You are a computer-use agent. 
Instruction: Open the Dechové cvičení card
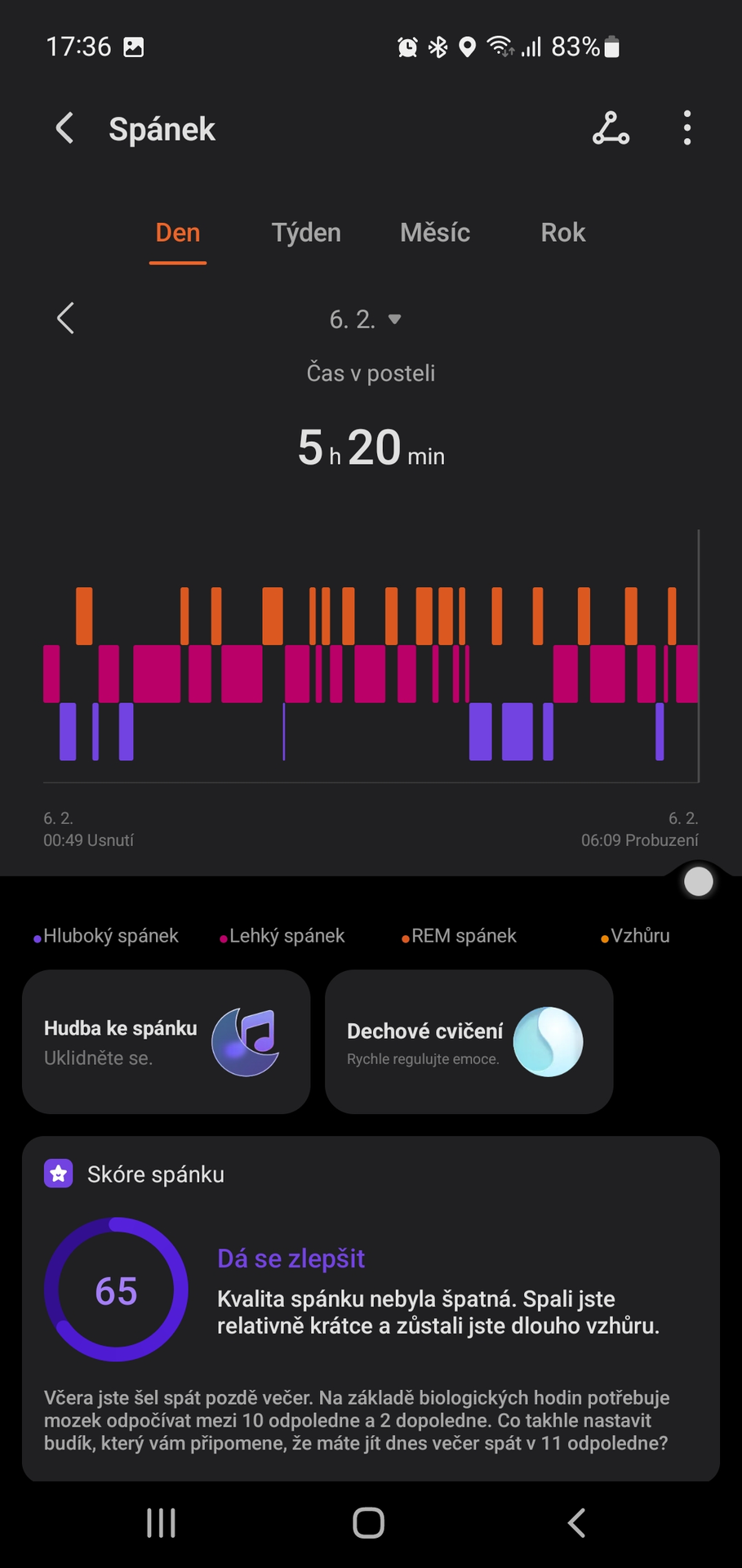coord(469,1042)
